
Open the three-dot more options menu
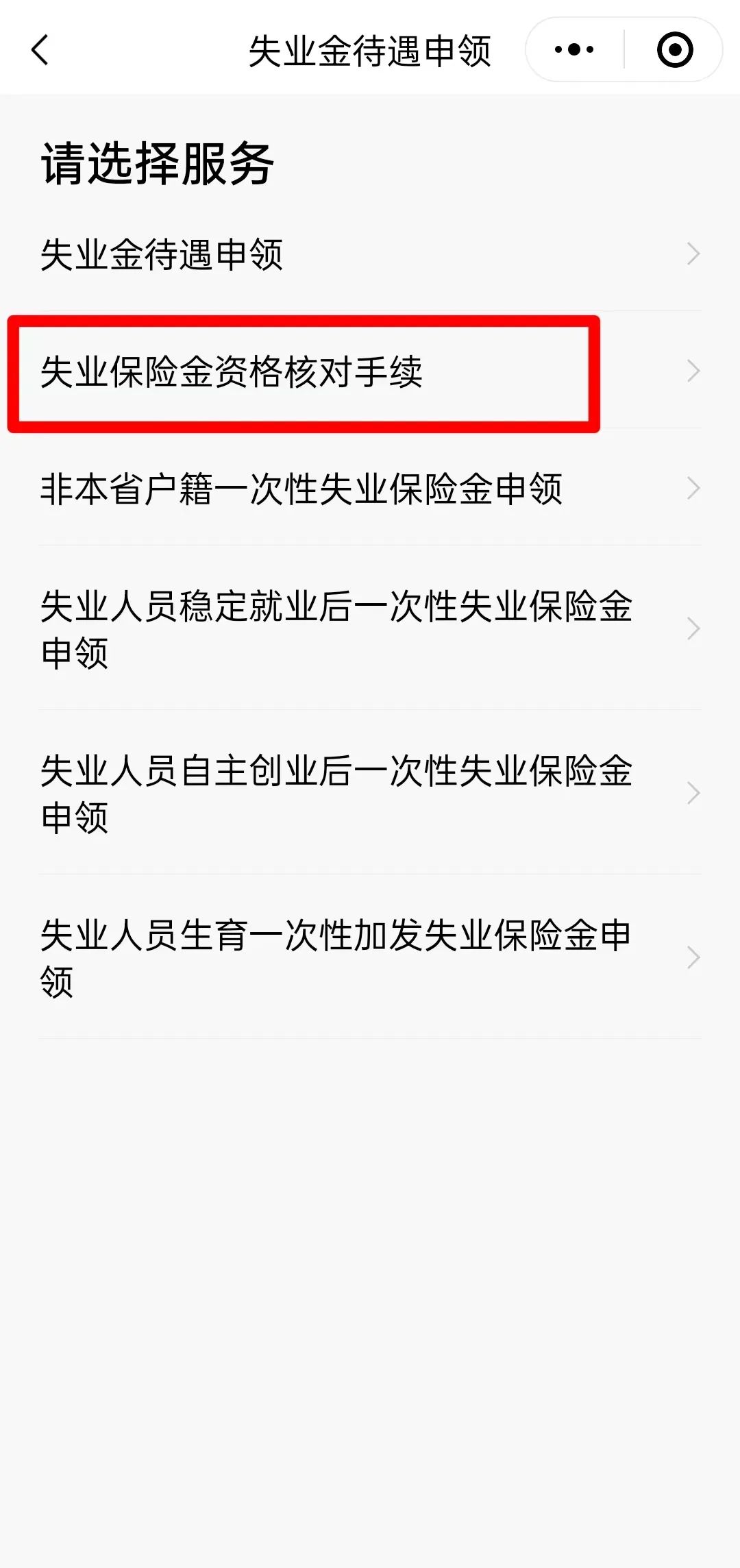pyautogui.click(x=574, y=50)
